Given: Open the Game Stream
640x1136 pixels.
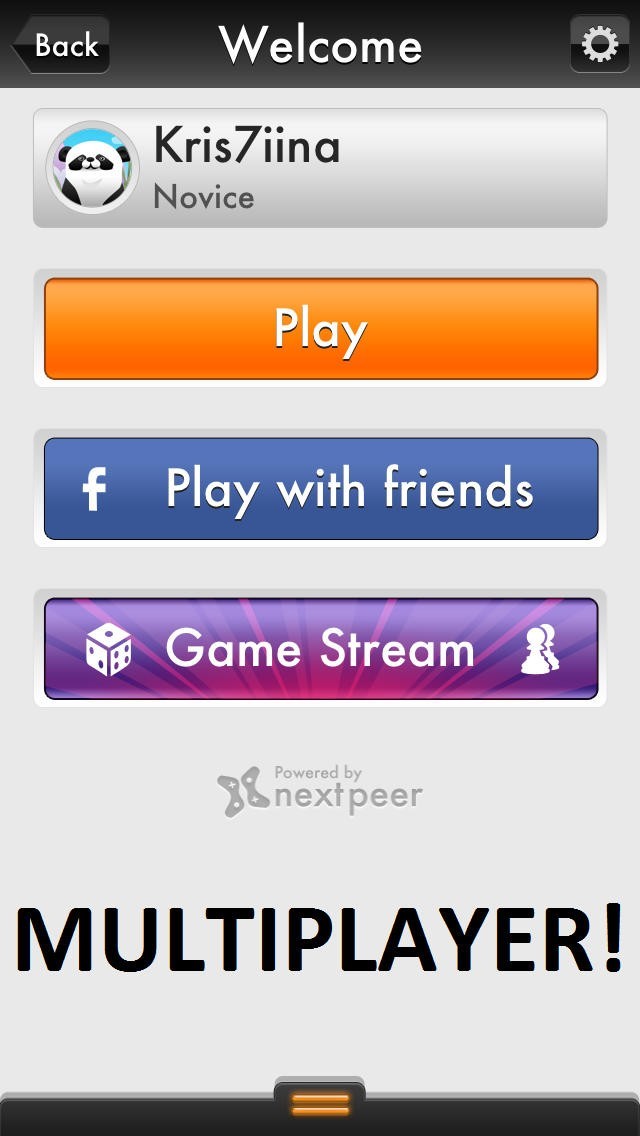Looking at the screenshot, I should 320,648.
